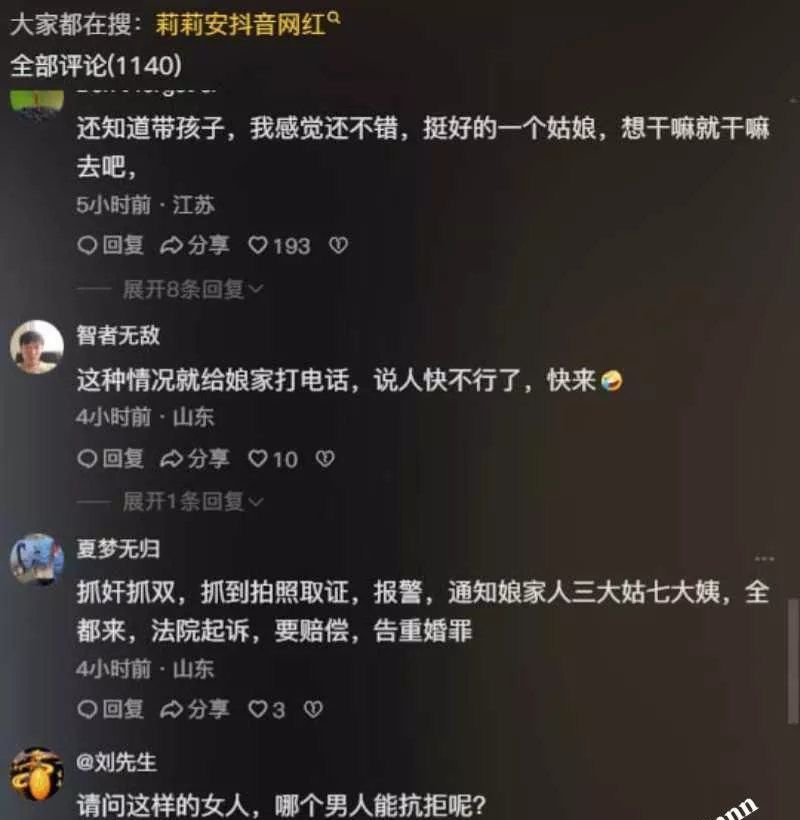The height and width of the screenshot is (820, 800).
Task: Dislike 夏梦无归's comment
Action: (313, 709)
